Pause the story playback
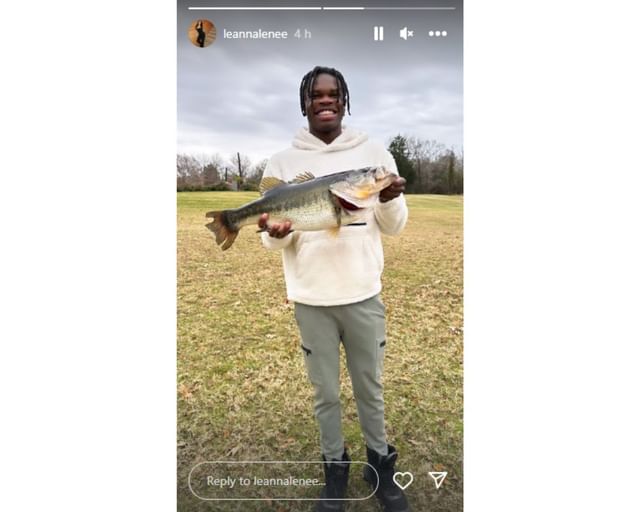Viewport: 640px width, 512px height. coord(378,33)
